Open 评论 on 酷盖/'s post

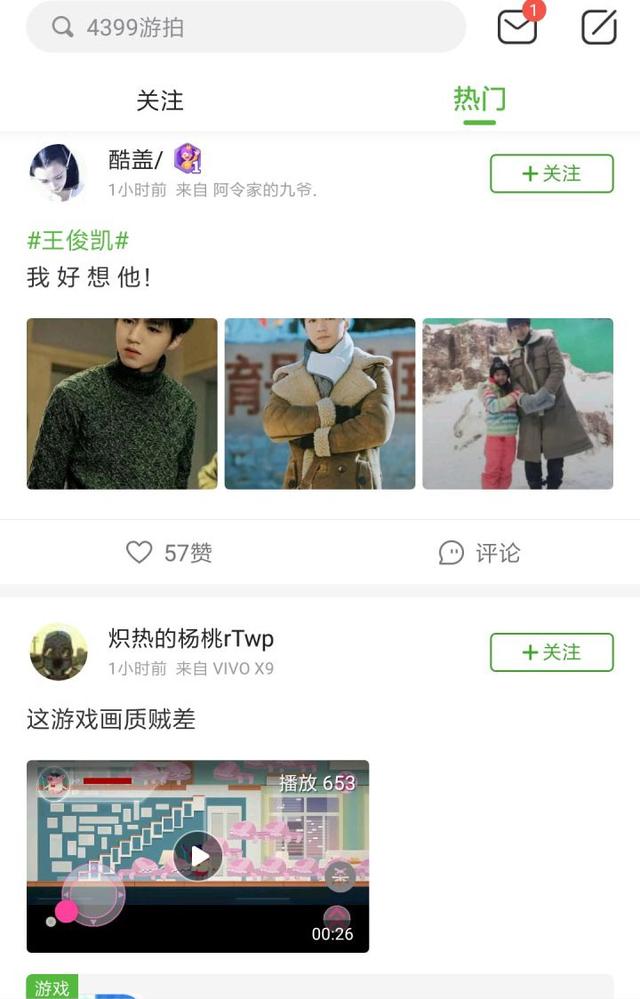click(479, 552)
